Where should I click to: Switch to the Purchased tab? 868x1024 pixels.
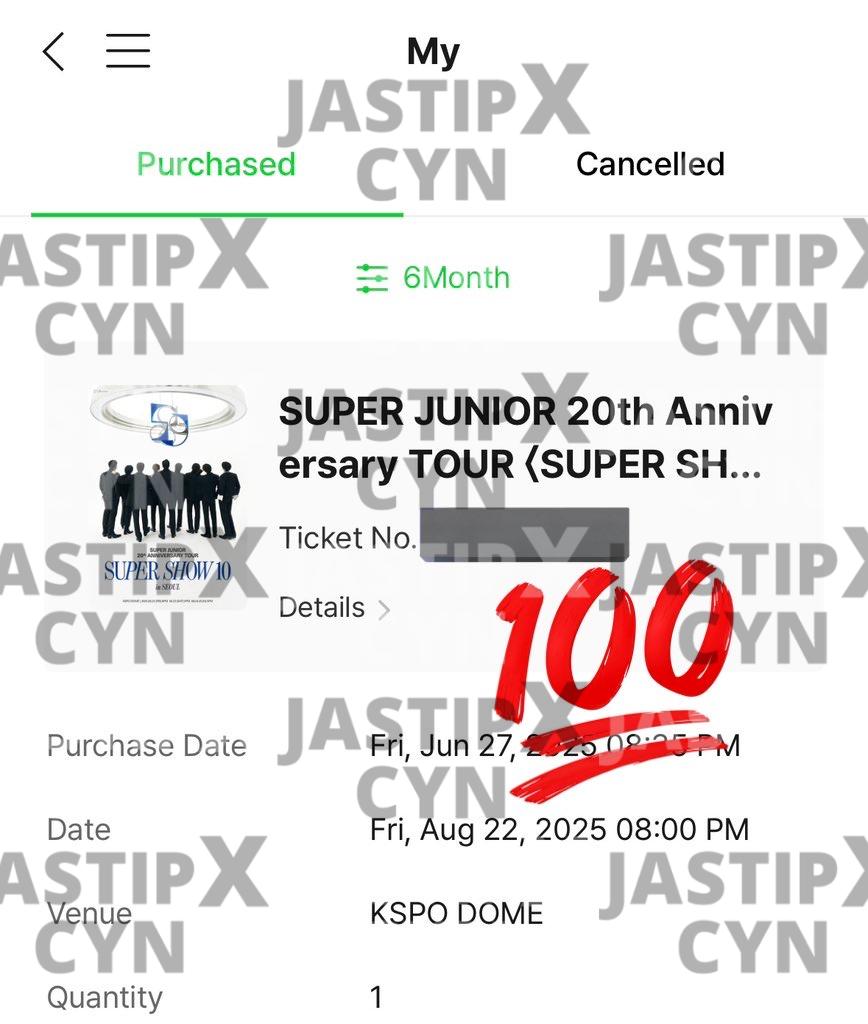215,164
